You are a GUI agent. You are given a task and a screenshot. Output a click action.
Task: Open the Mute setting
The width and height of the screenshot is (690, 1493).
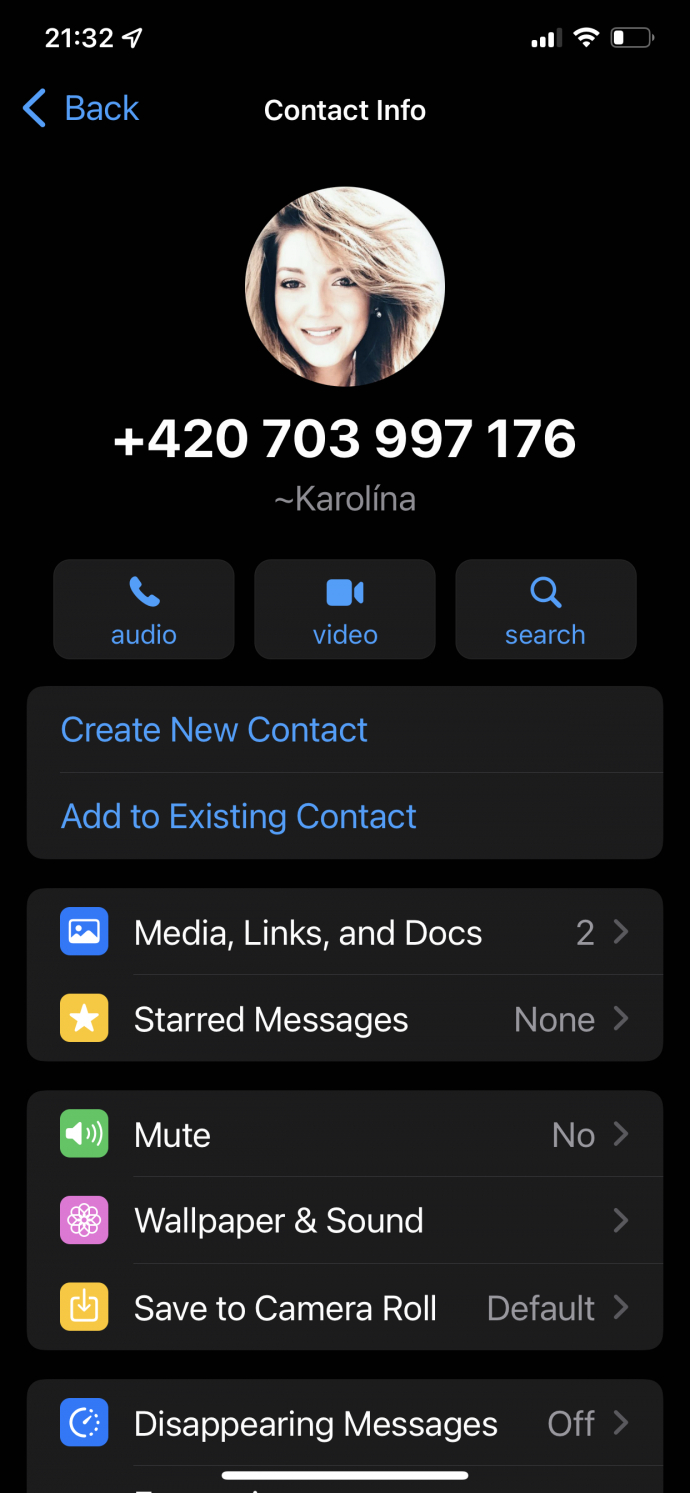tap(344, 1135)
